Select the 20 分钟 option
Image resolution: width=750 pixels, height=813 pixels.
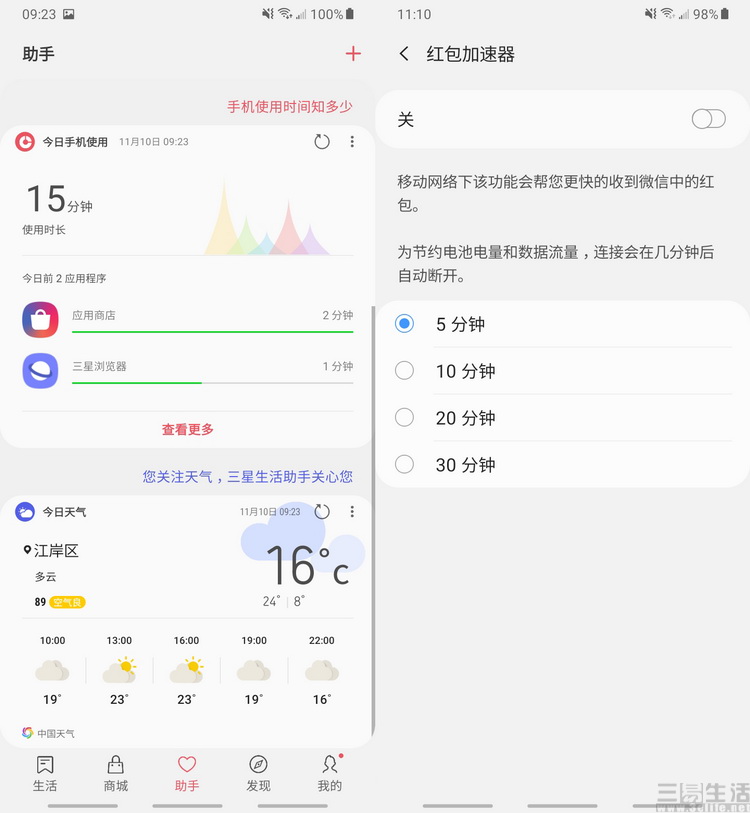(x=404, y=418)
